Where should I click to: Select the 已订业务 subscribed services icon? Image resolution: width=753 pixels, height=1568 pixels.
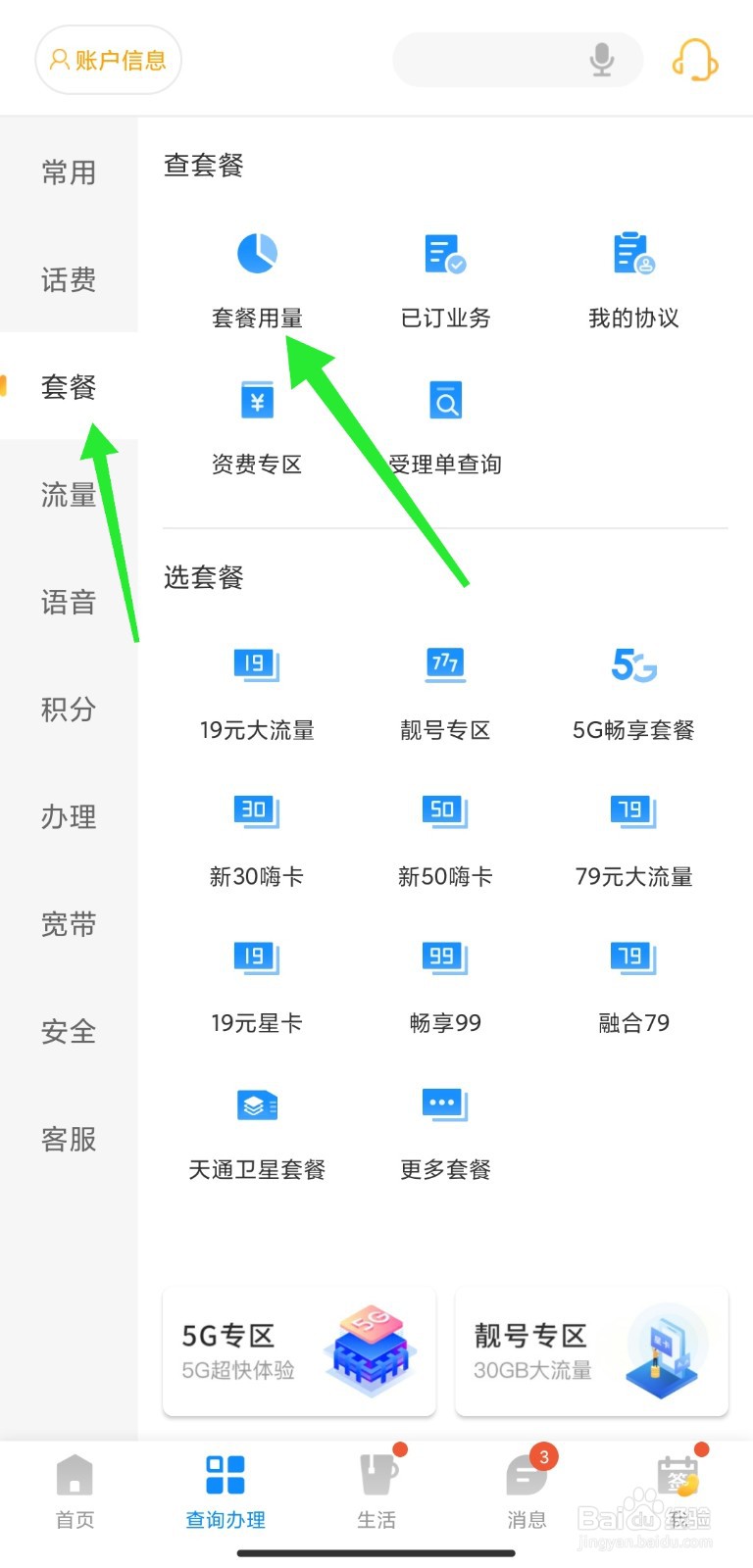pyautogui.click(x=444, y=253)
